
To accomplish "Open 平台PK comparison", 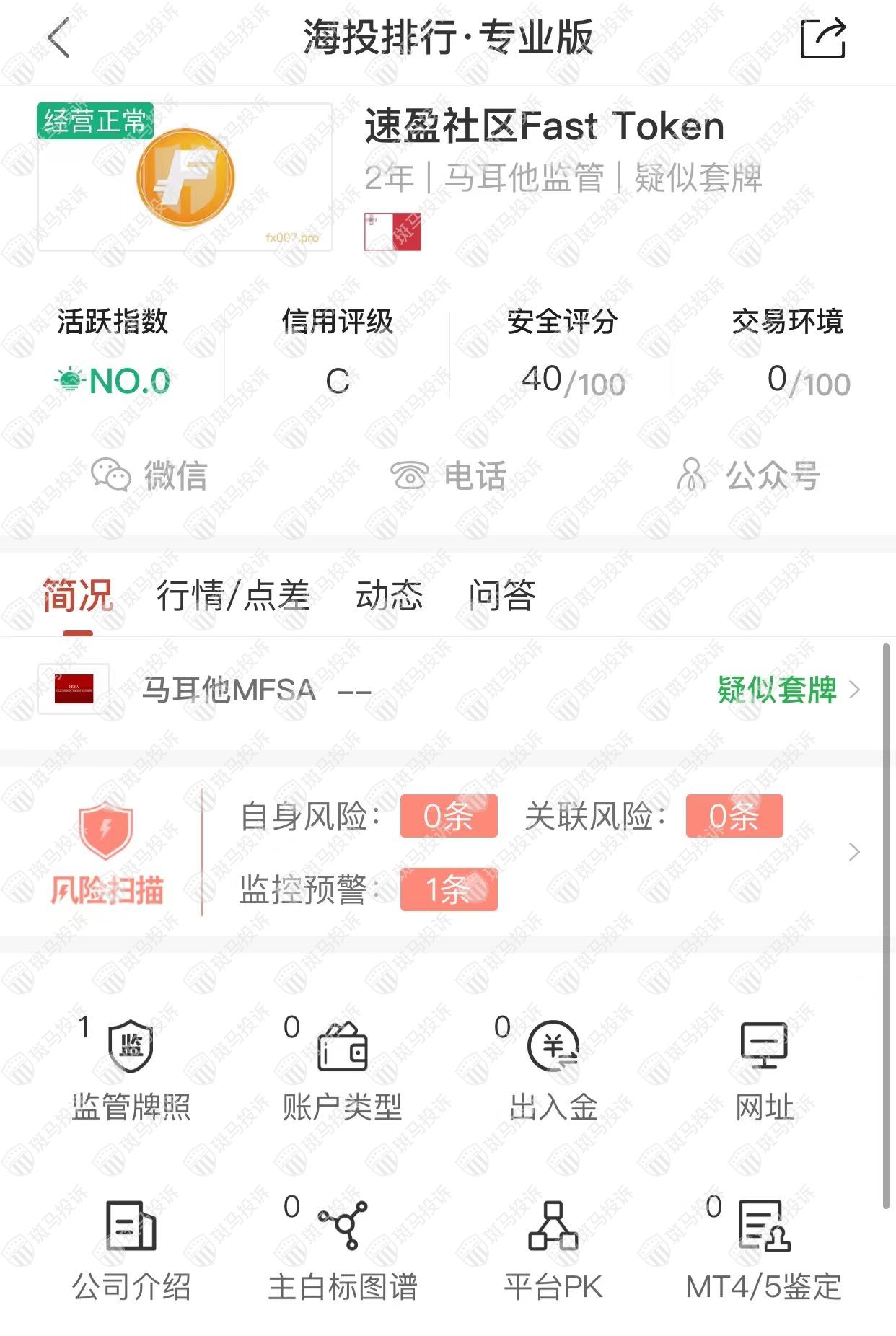I will pos(553,1249).
